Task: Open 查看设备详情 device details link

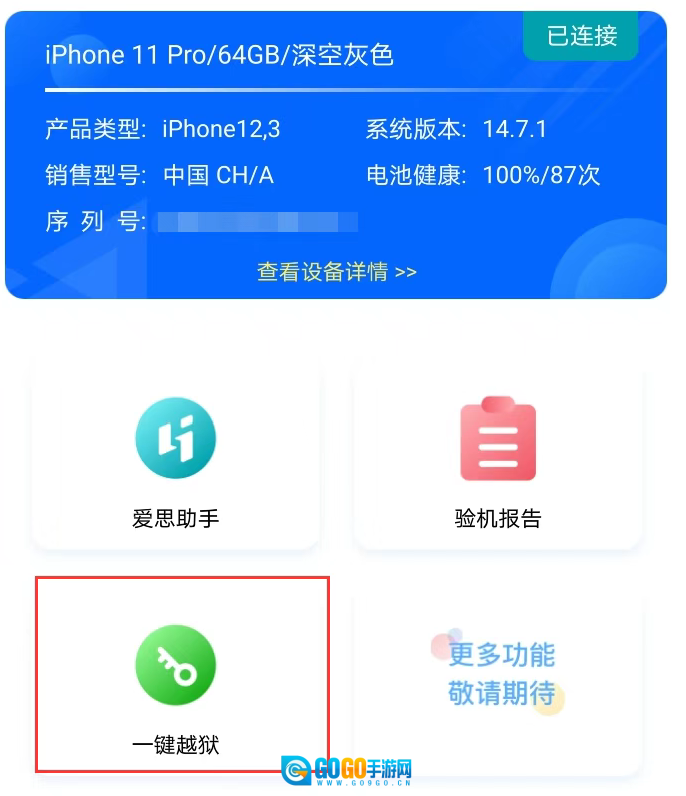Action: click(x=336, y=272)
